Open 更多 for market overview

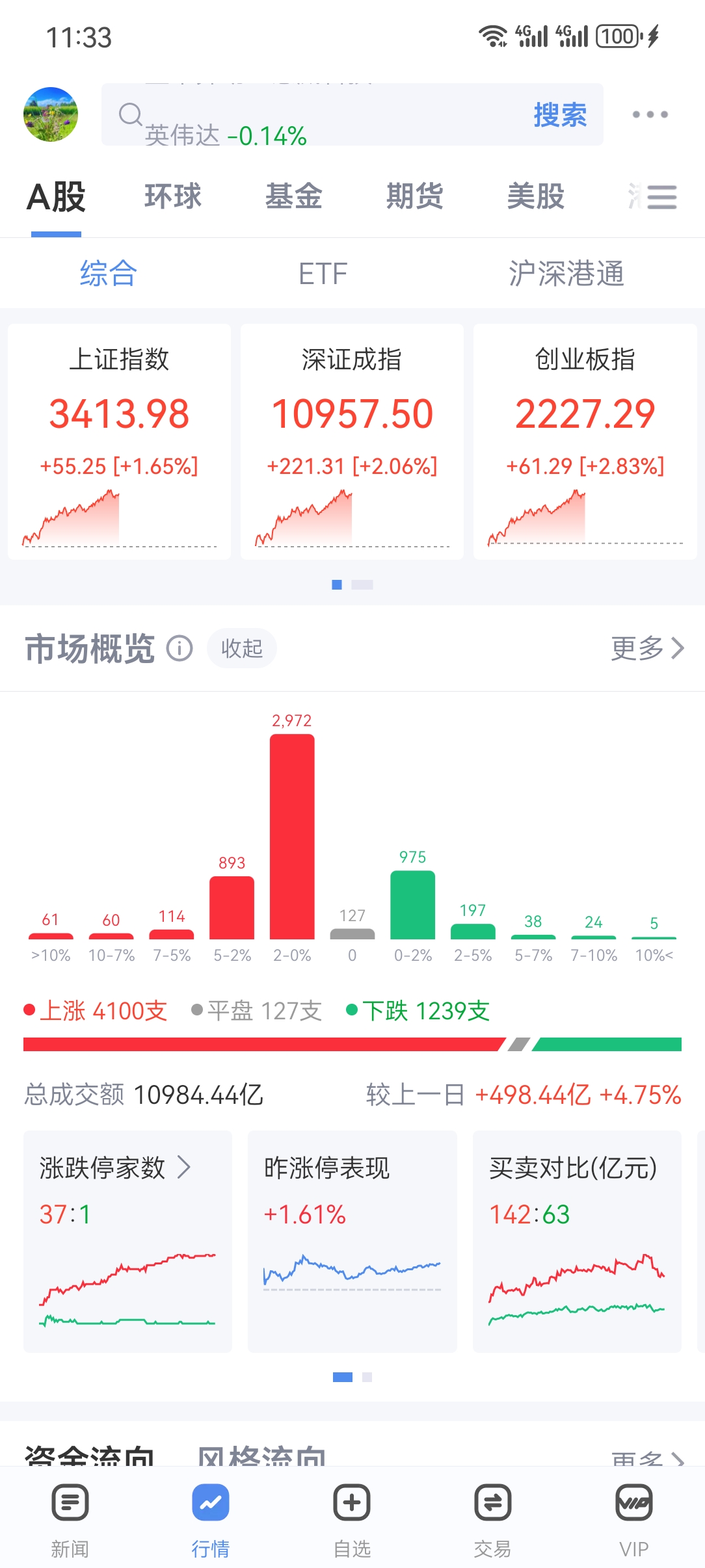click(x=646, y=648)
